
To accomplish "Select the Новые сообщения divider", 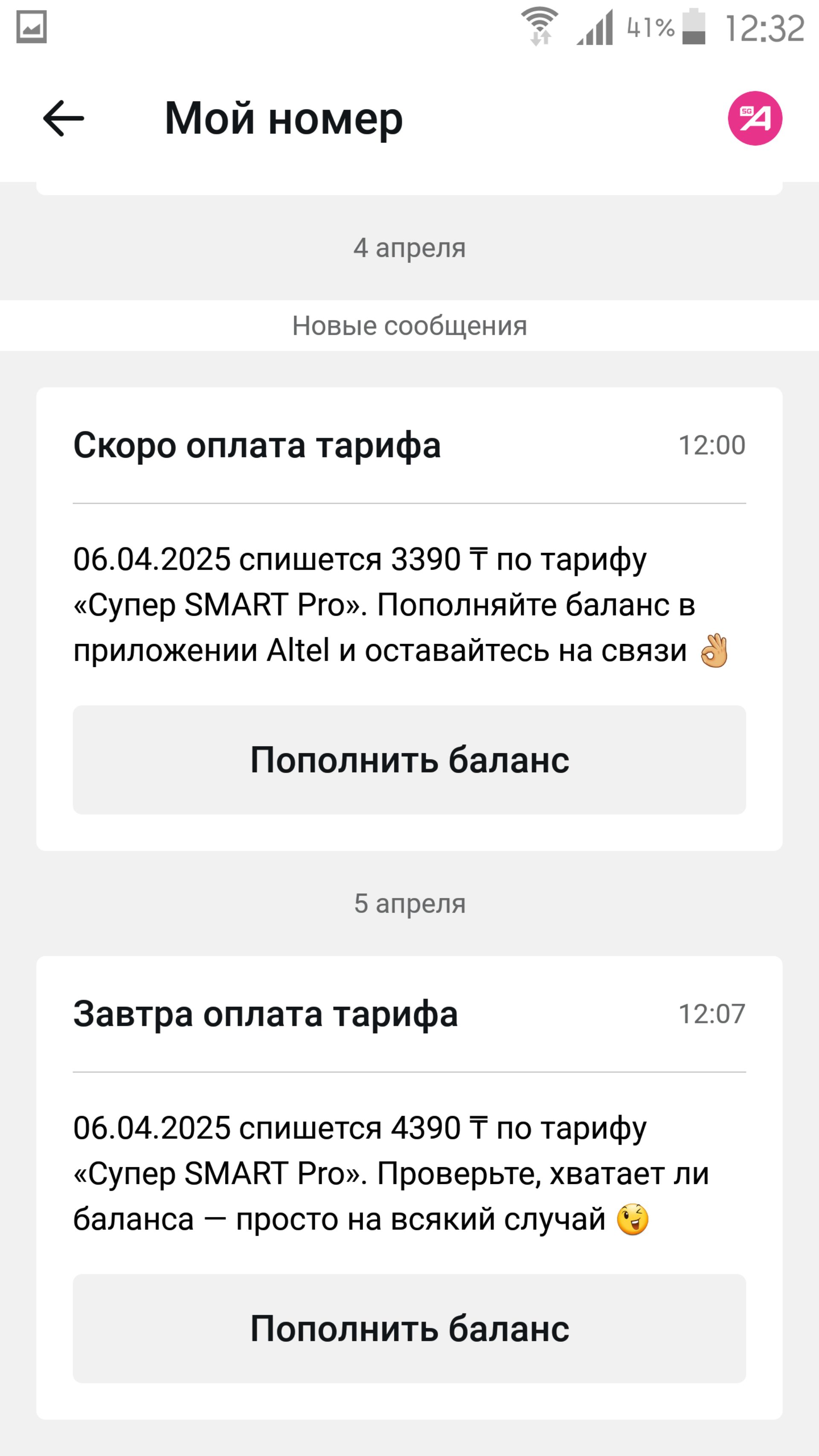I will [x=409, y=325].
